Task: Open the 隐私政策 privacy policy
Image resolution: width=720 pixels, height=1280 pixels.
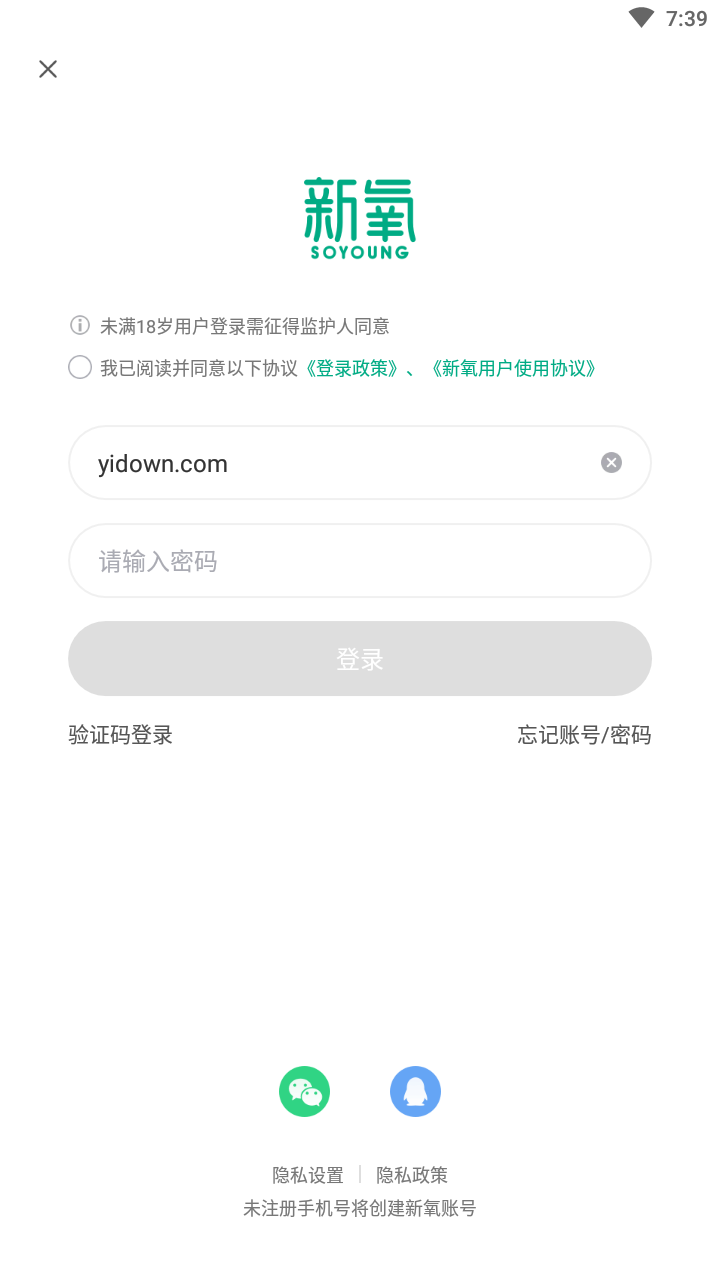Action: coord(412,1174)
